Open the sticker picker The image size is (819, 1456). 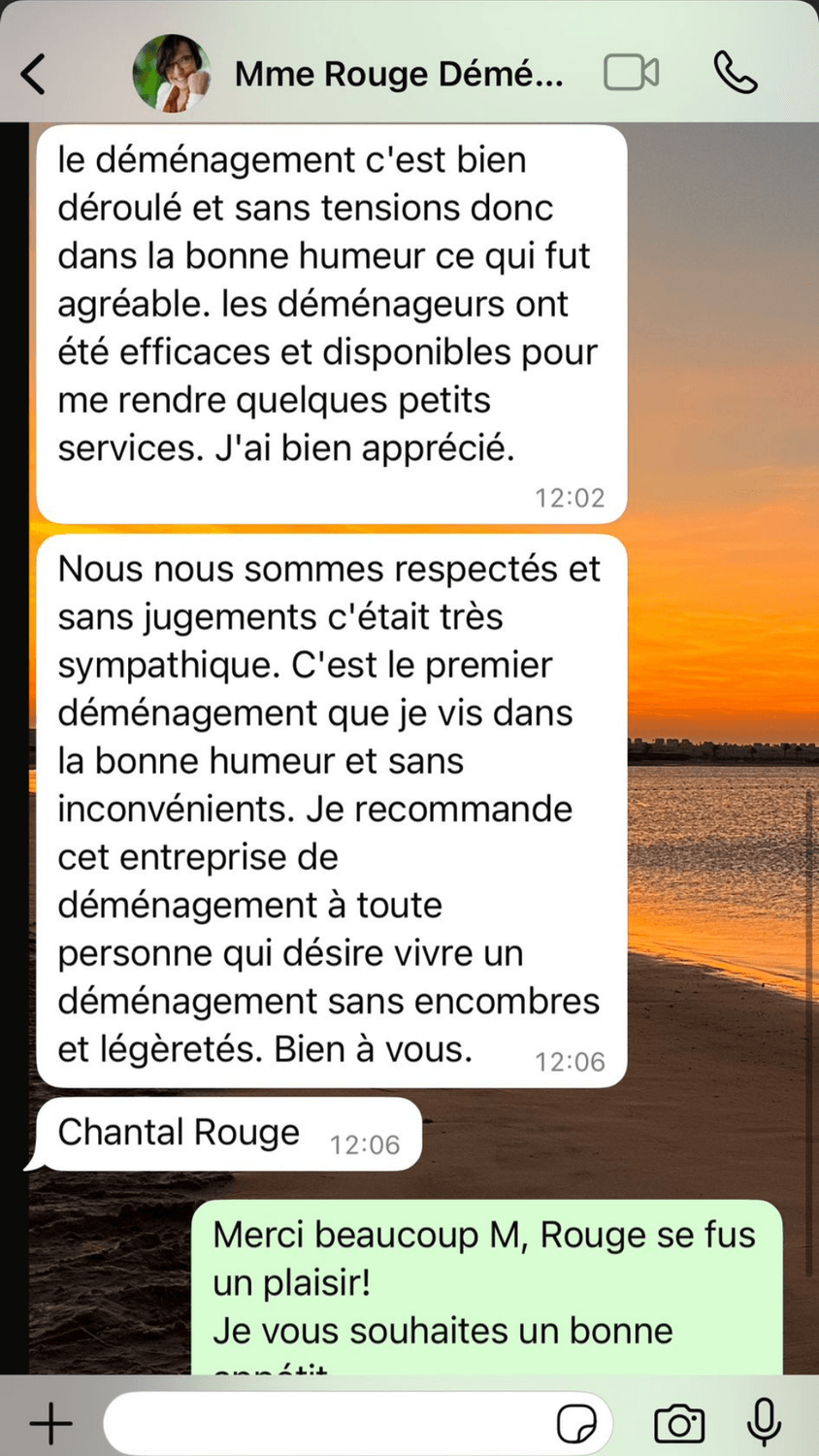(x=576, y=1424)
